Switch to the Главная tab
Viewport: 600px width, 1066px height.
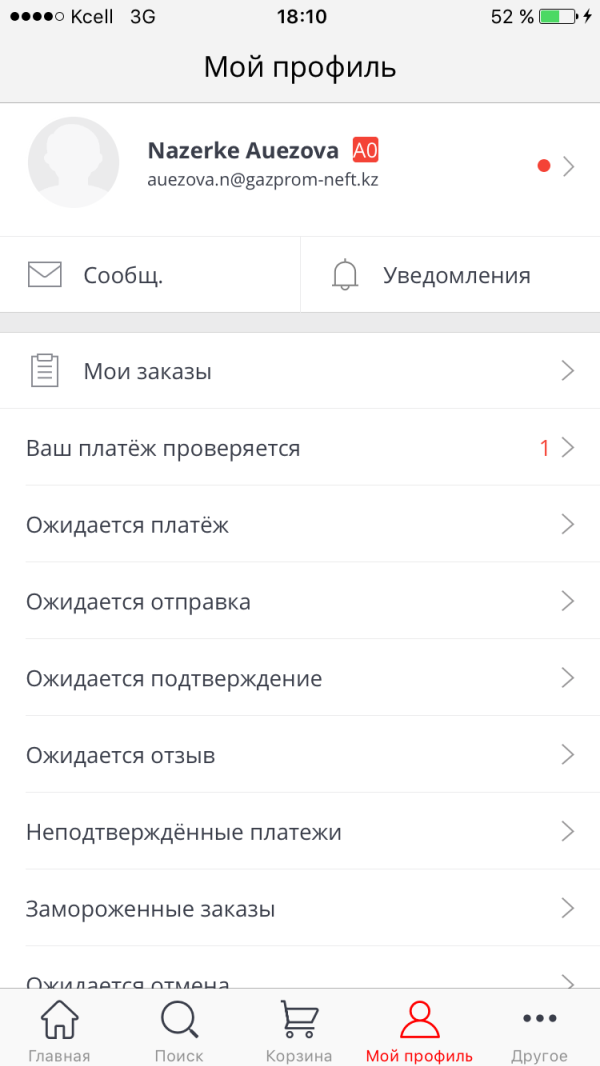59,1031
